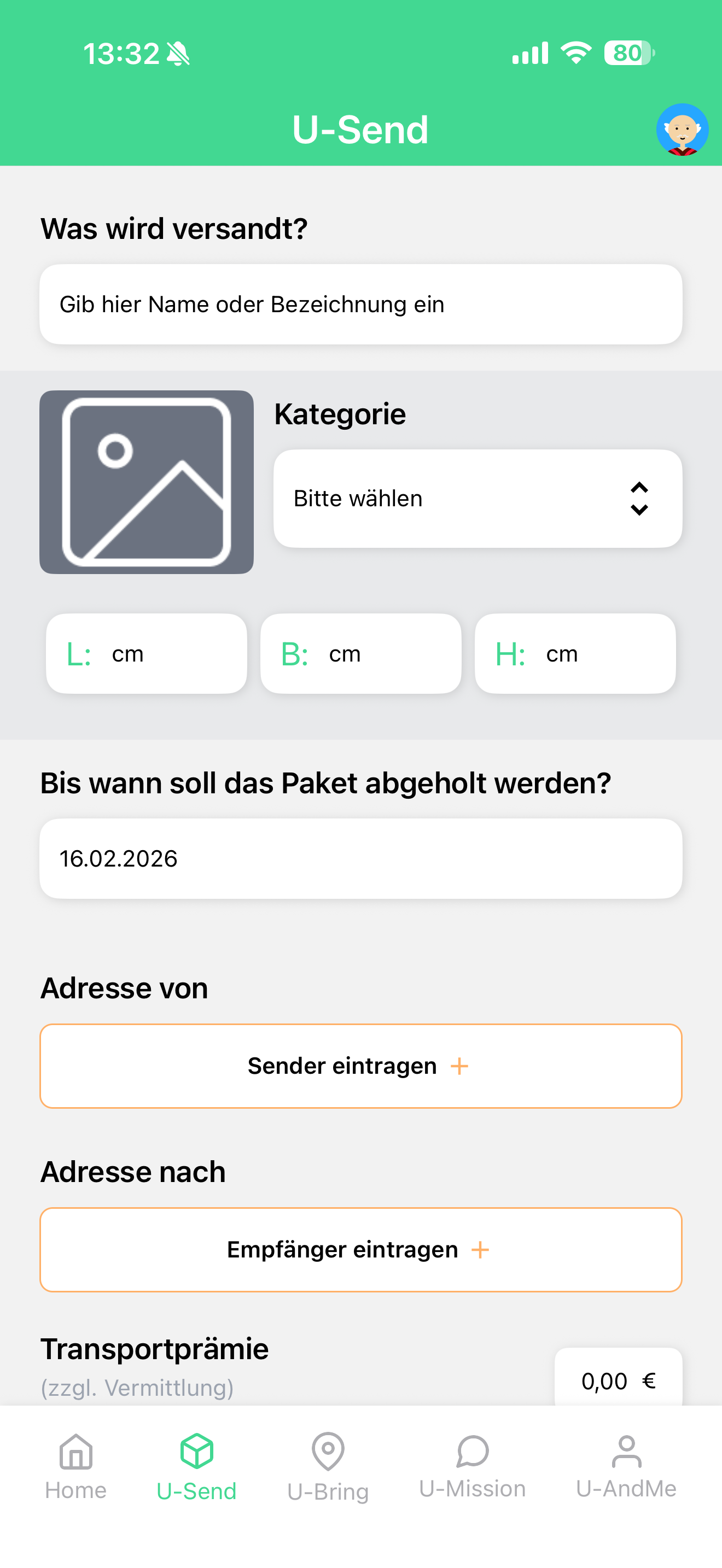Select the U-Send tab
This screenshot has width=722, height=1568.
click(x=196, y=1467)
